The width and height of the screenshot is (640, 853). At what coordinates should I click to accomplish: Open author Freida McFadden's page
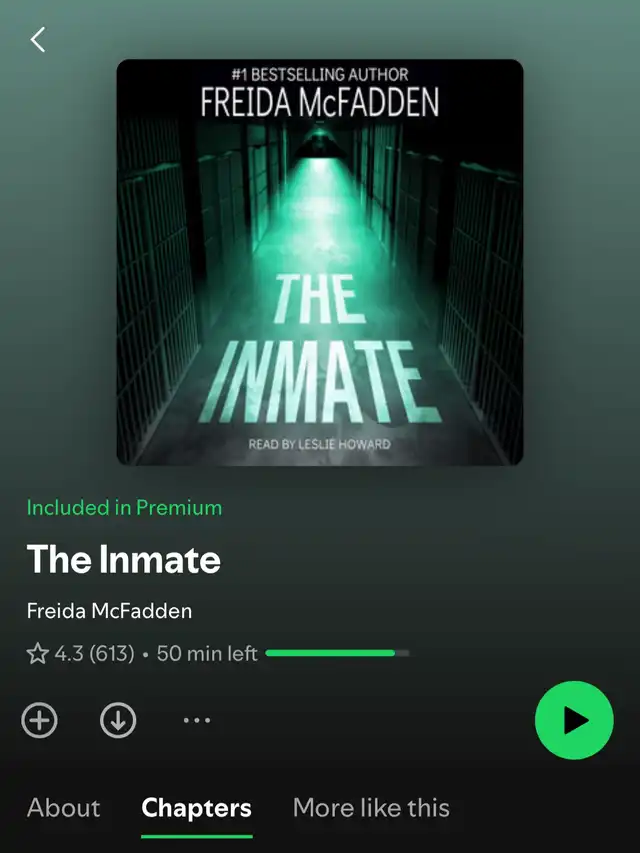tap(109, 610)
